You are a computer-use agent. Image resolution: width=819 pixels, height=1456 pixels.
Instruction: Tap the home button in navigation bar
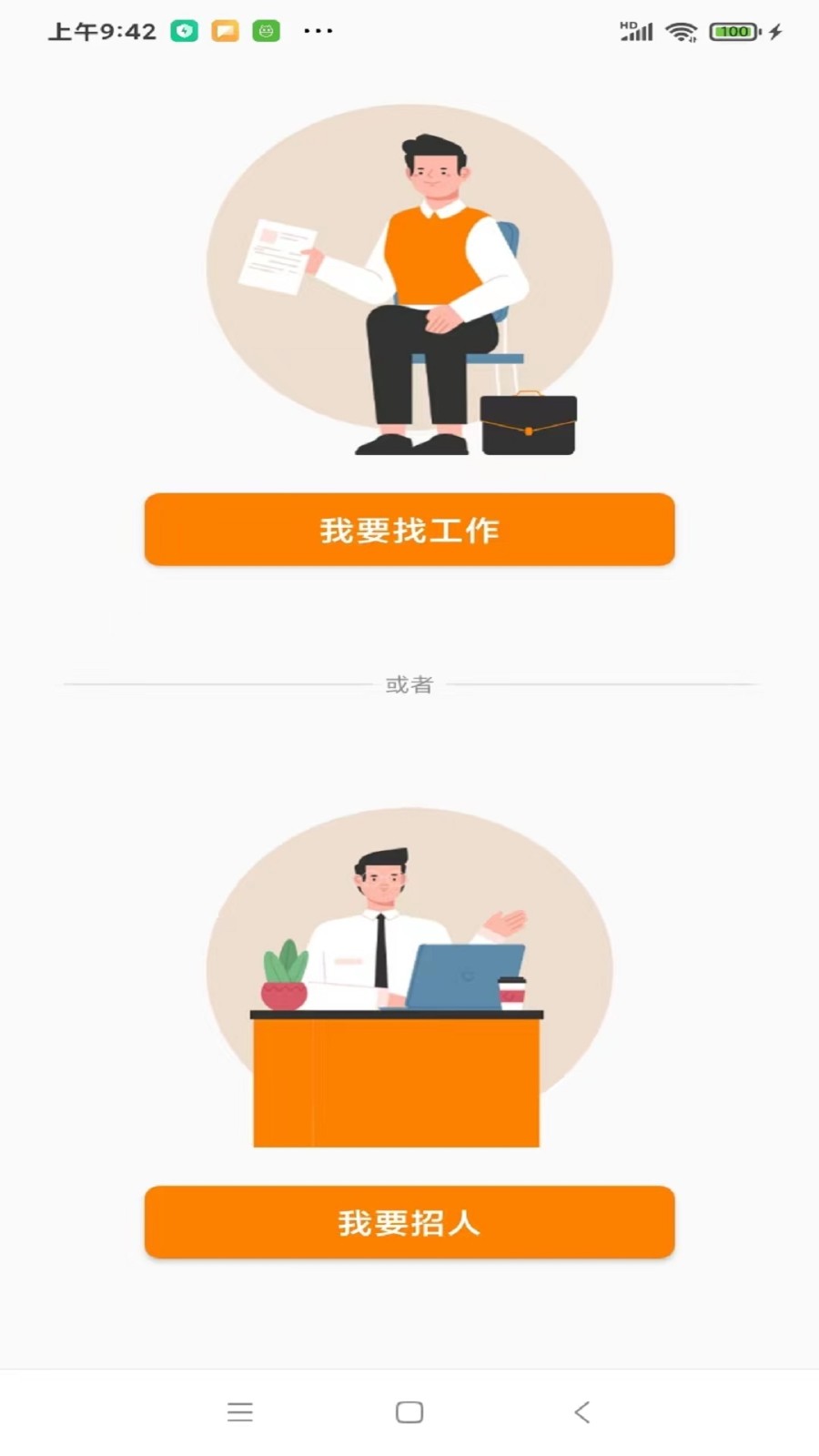(x=409, y=1411)
